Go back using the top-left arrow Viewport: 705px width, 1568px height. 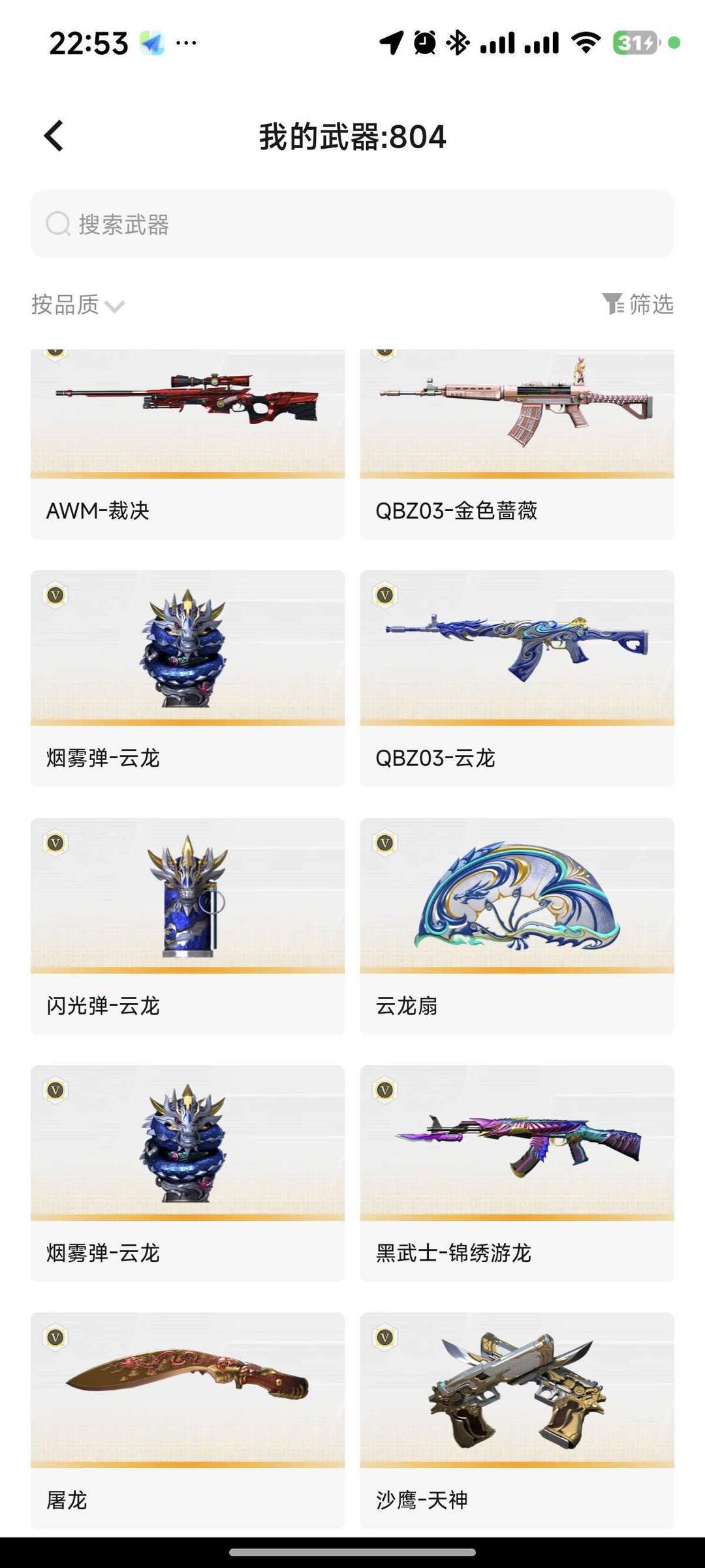click(x=54, y=136)
